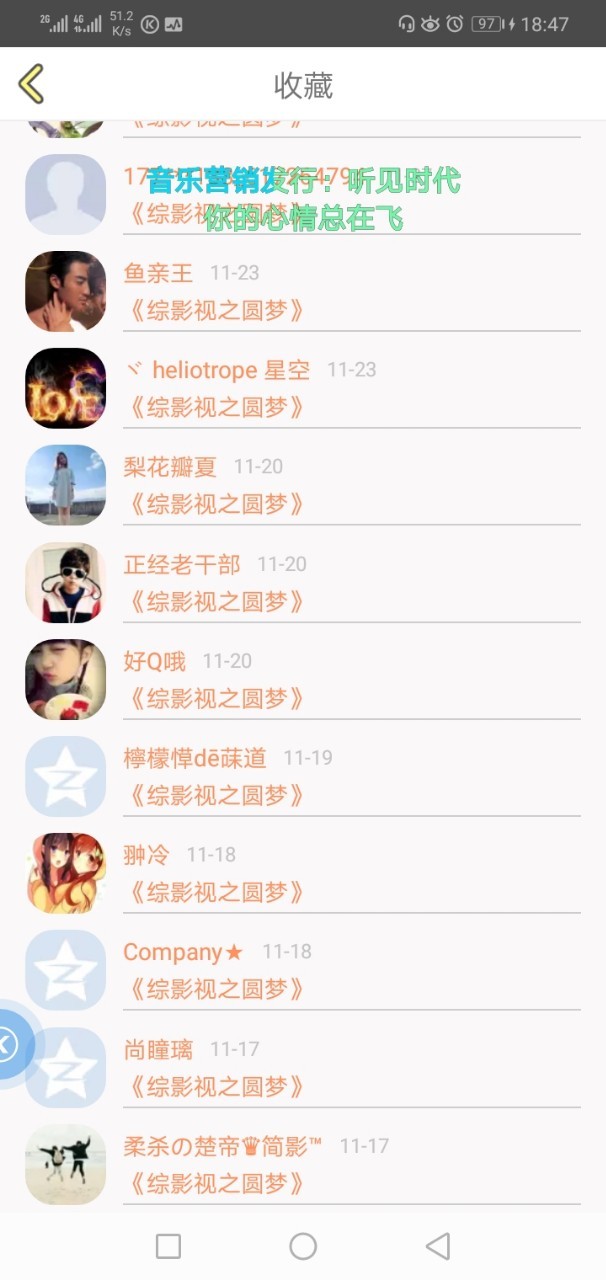Open the 尚瞳璃 entry
This screenshot has width=606, height=1280.
(303, 1067)
